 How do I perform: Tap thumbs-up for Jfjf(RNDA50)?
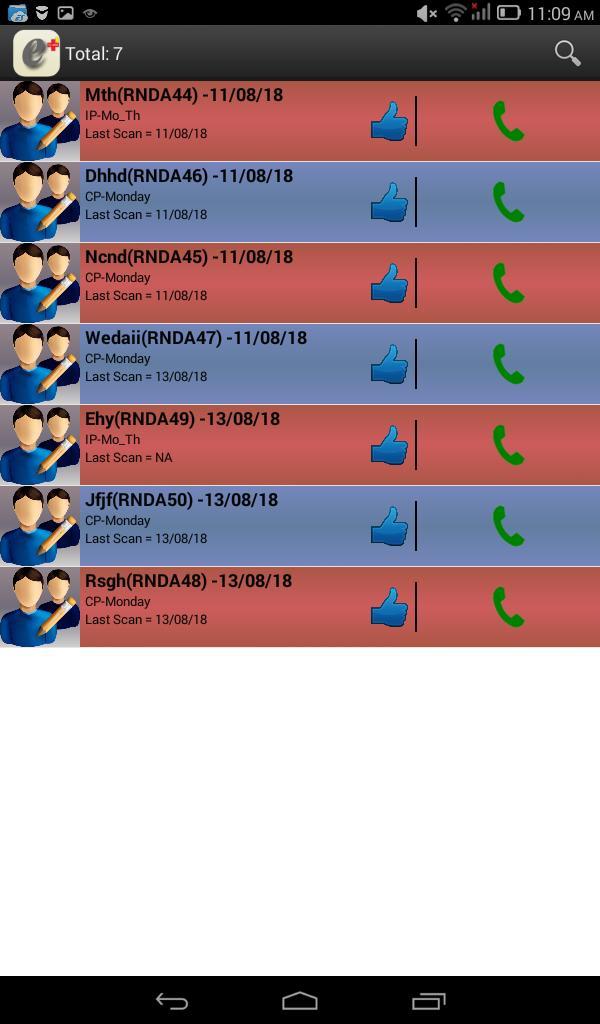coord(389,526)
